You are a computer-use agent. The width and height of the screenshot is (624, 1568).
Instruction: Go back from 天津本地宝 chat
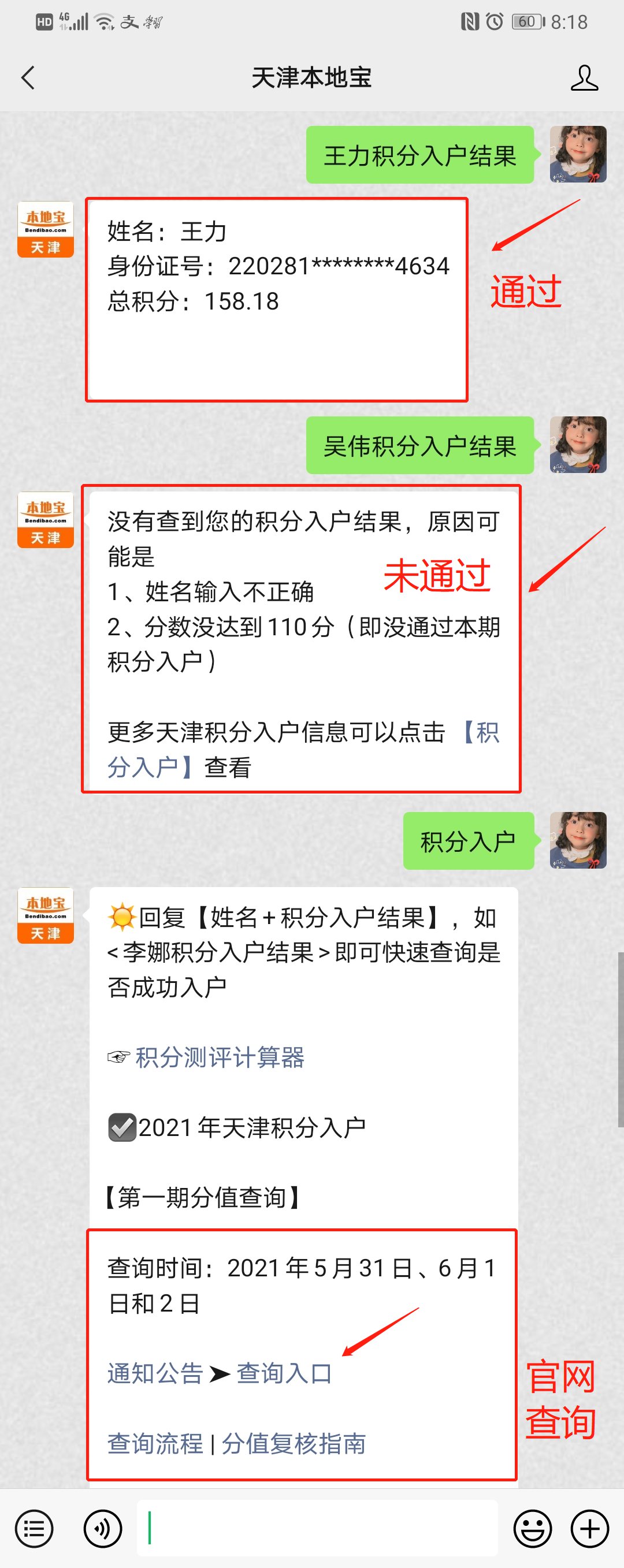point(28,78)
